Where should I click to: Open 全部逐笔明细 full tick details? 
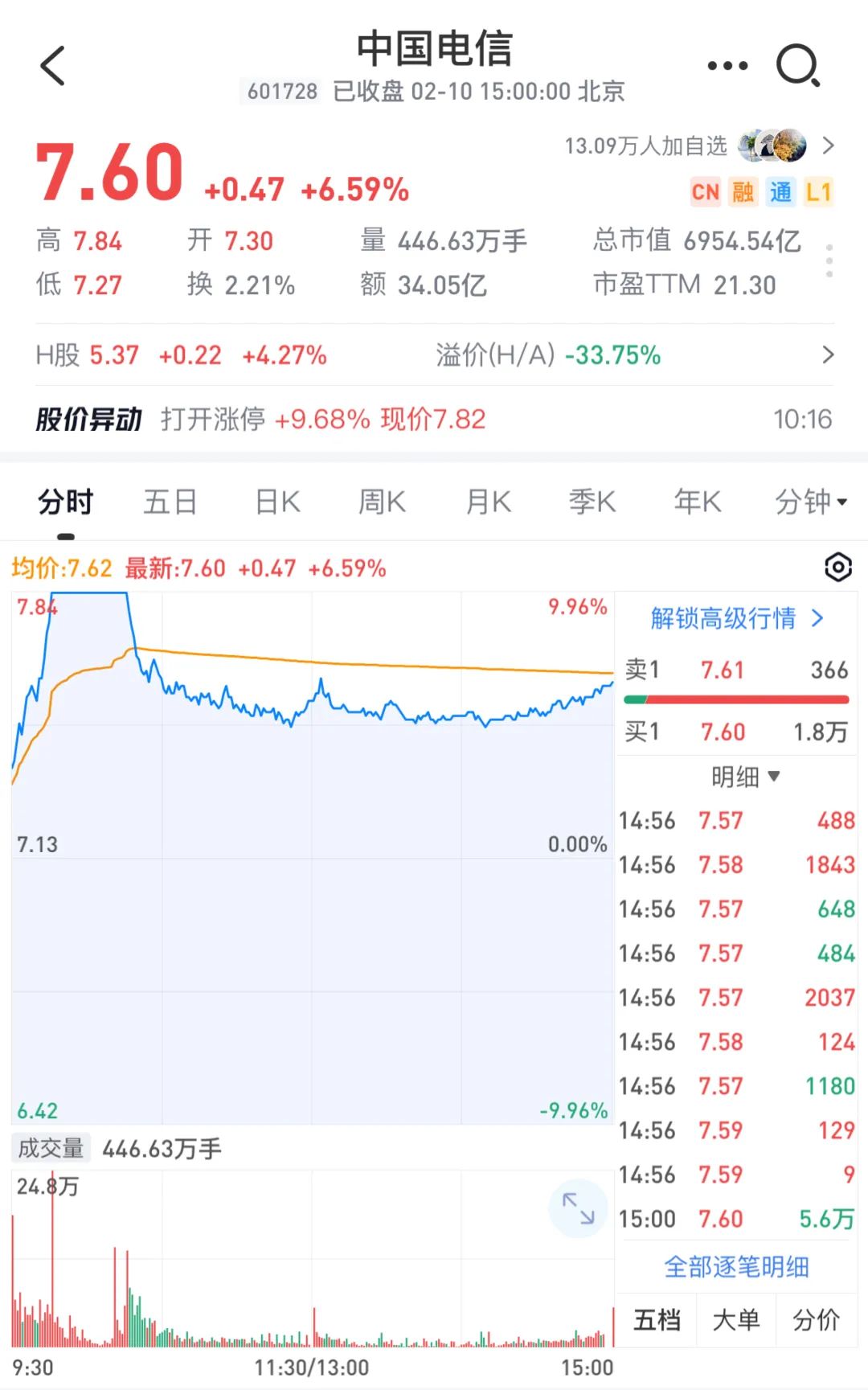tap(736, 1267)
